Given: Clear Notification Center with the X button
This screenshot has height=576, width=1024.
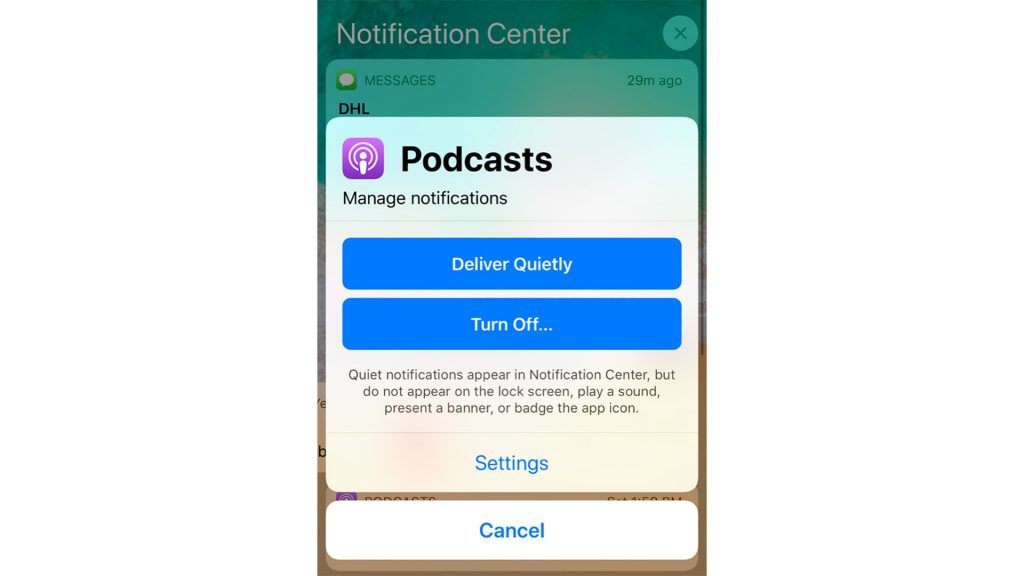Looking at the screenshot, I should pos(680,34).
